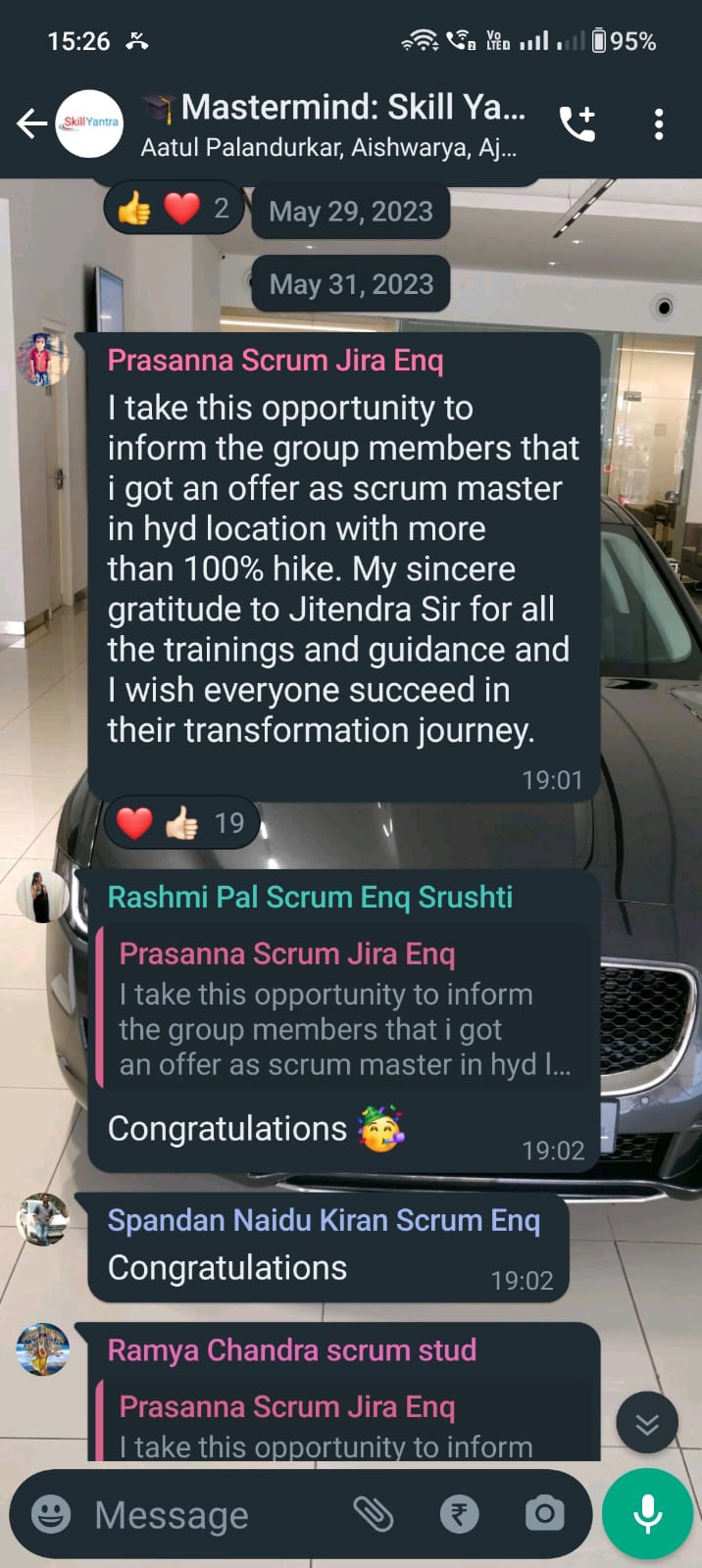This screenshot has height=1568, width=702.
Task: Record a voice message
Action: [x=647, y=1515]
